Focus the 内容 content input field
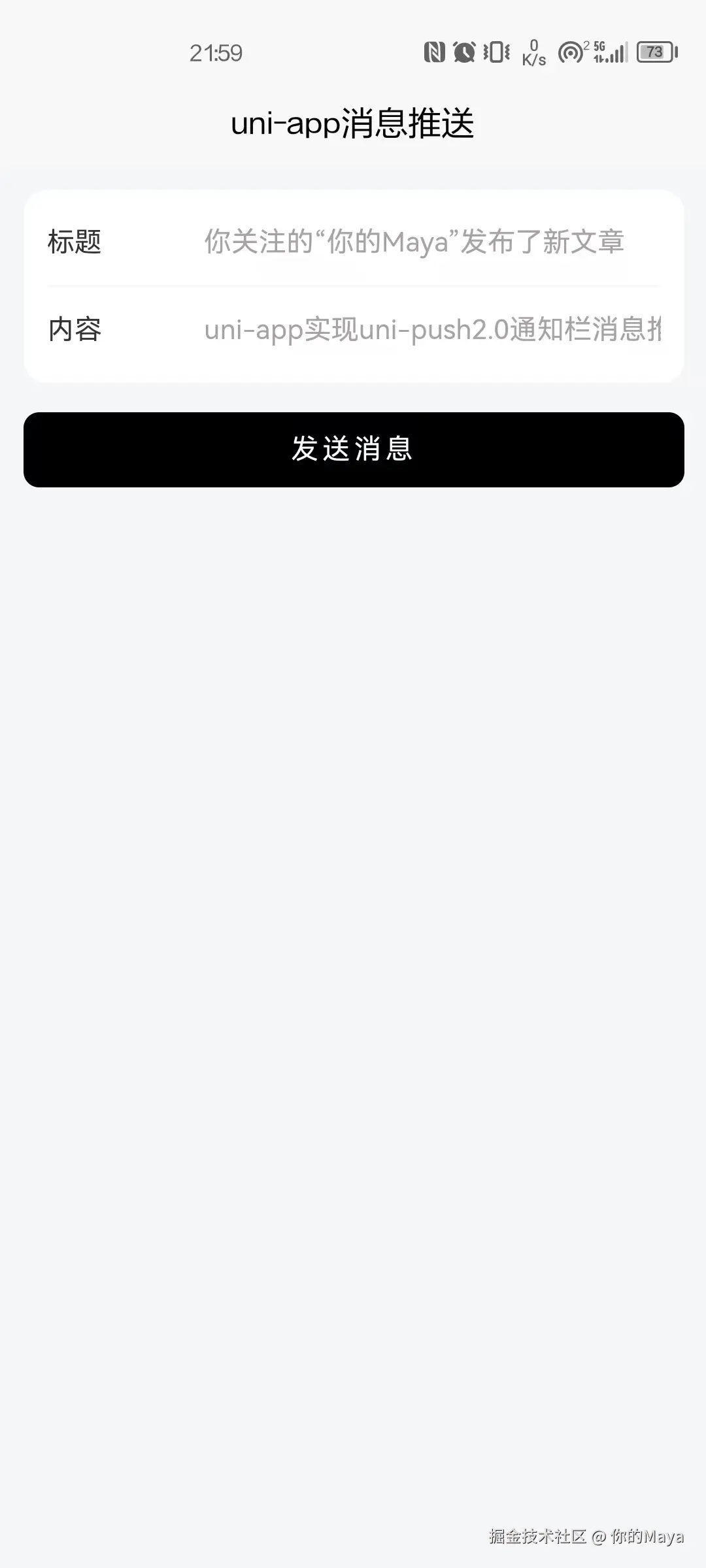 tap(431, 330)
